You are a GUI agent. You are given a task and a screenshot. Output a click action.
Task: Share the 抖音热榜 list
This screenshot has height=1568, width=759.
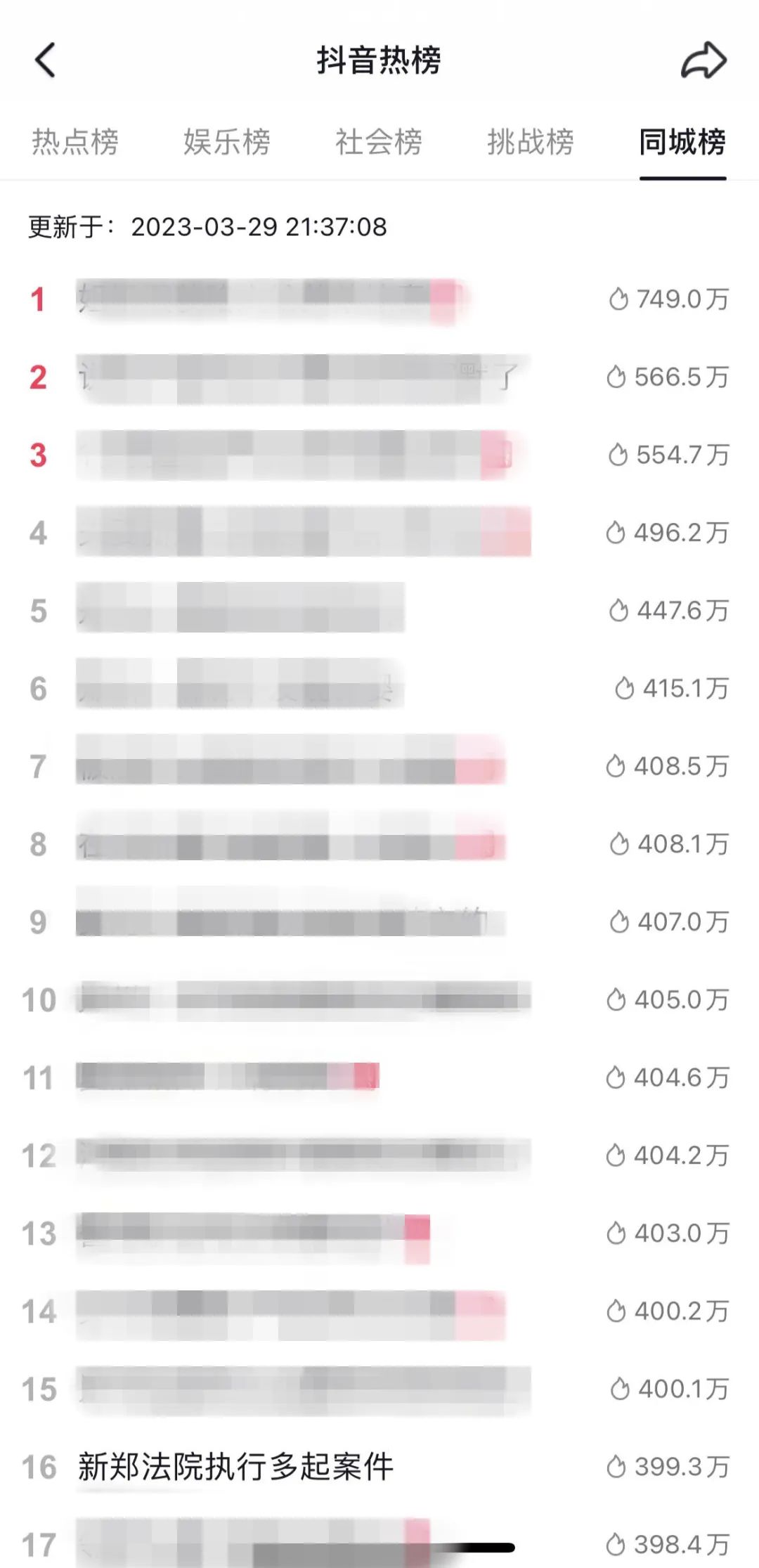(703, 60)
